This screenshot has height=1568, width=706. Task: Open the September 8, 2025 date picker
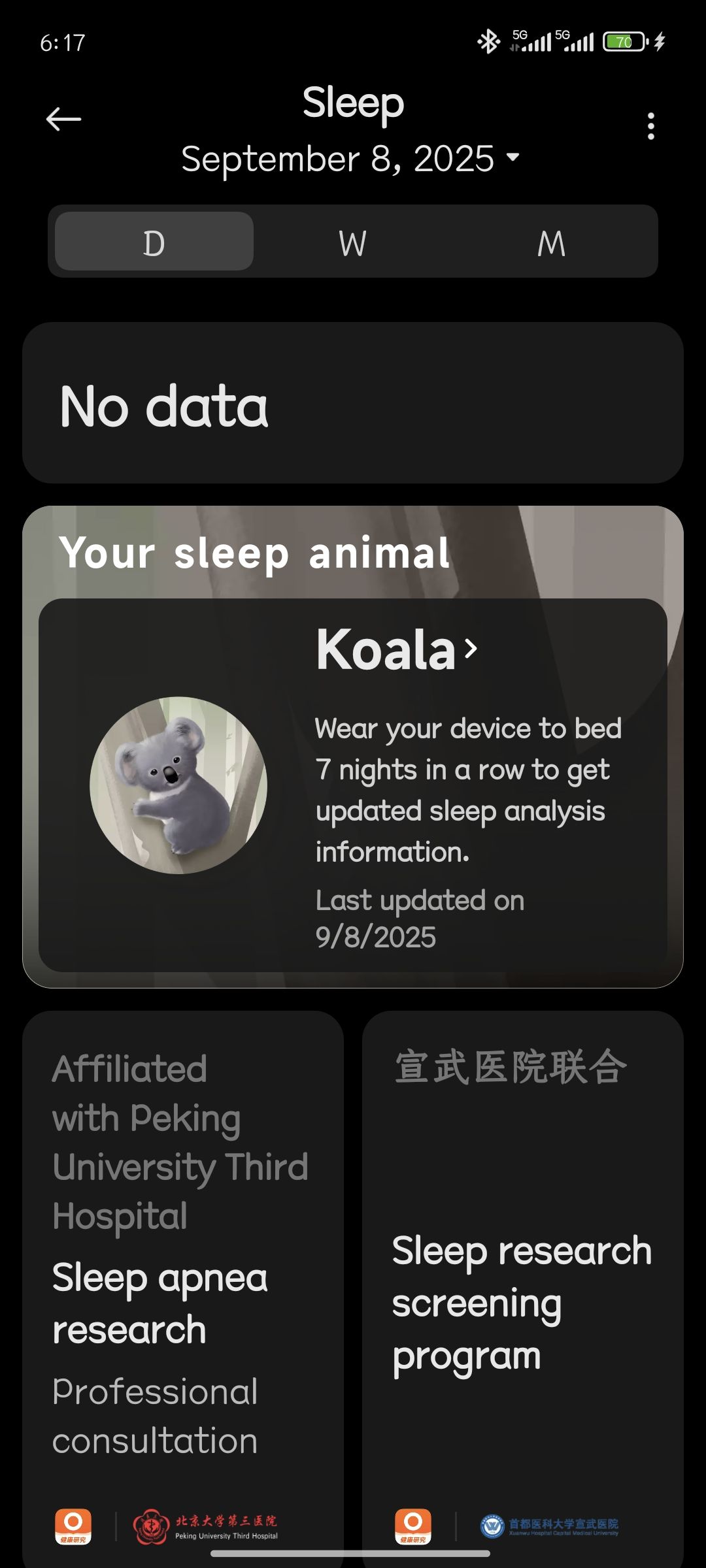[351, 159]
